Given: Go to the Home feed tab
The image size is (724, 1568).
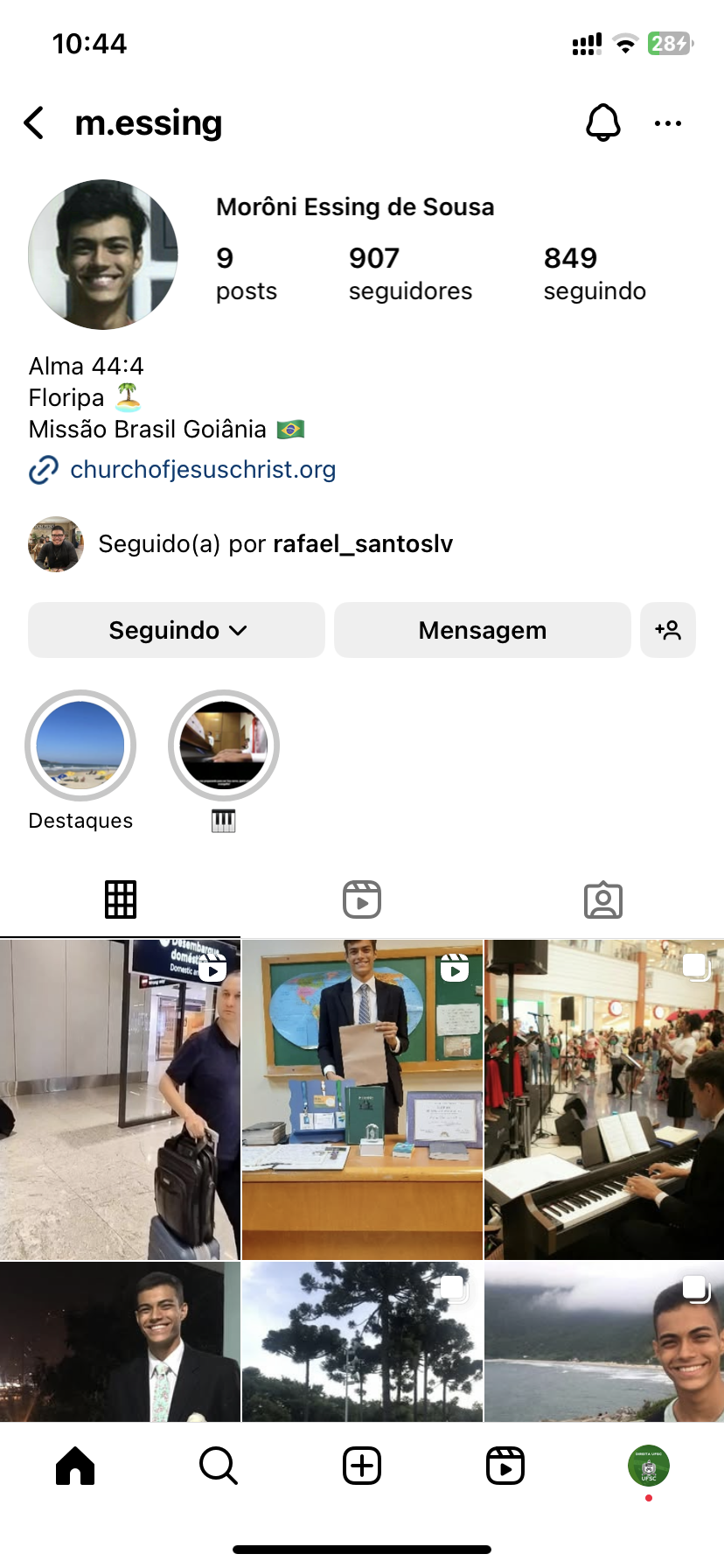Looking at the screenshot, I should (x=75, y=1466).
